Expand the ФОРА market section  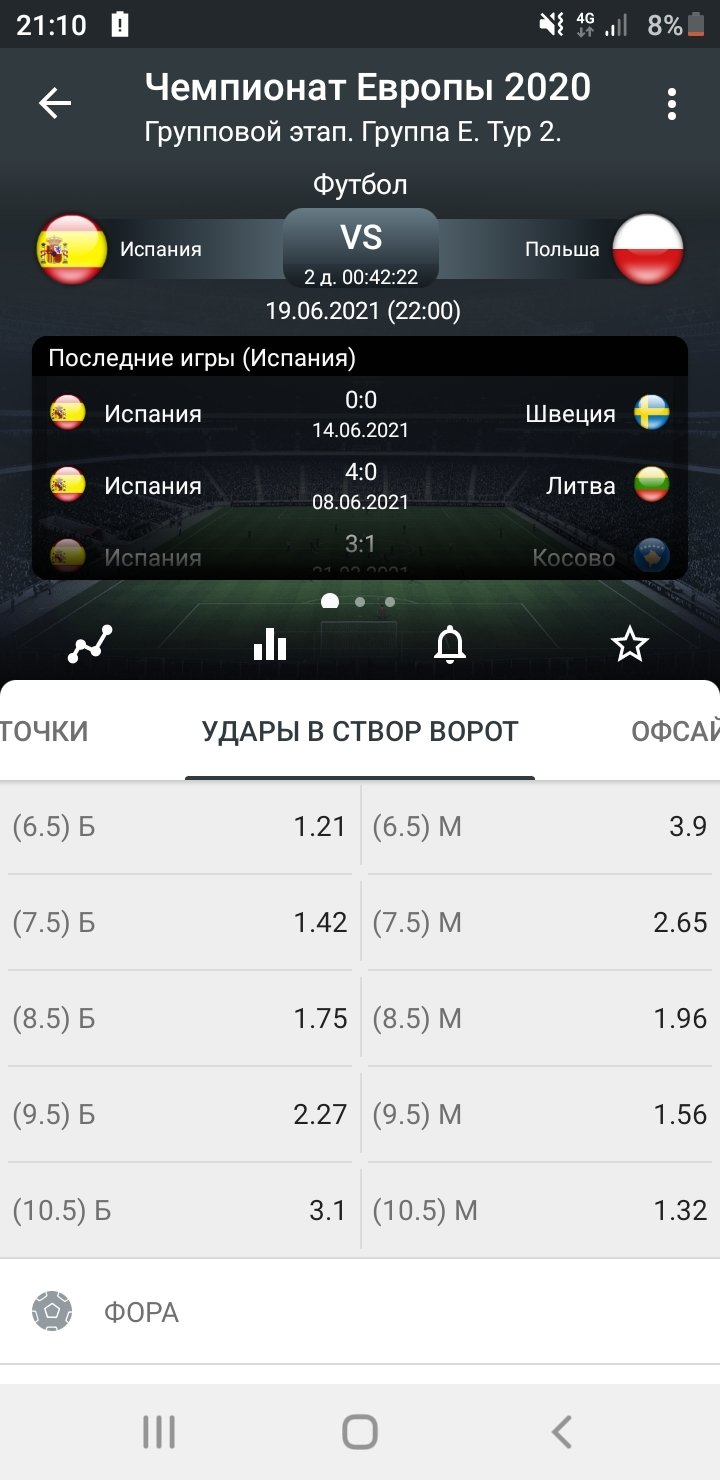(x=360, y=1312)
